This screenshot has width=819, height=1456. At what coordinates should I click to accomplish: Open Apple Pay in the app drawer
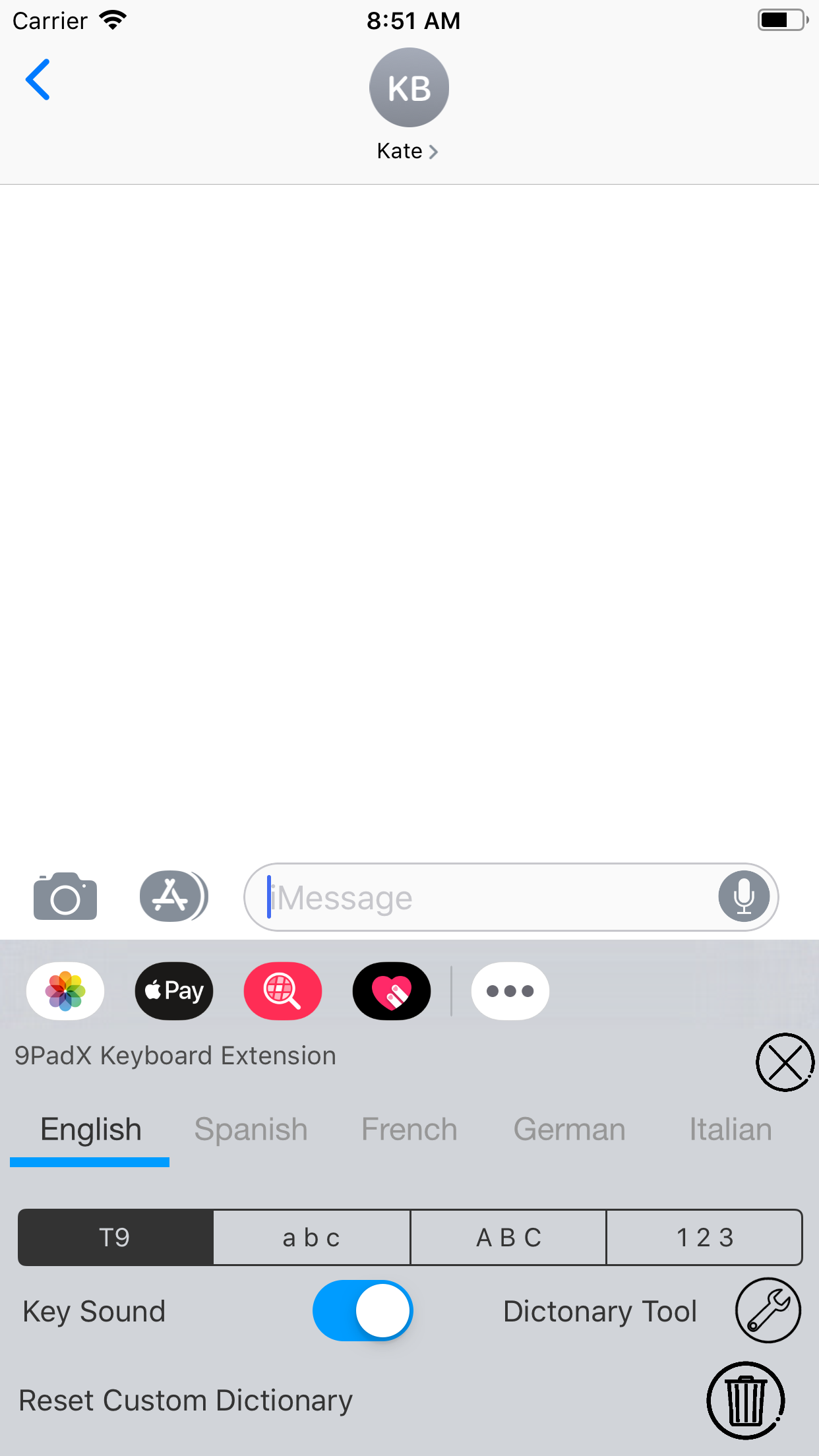(173, 991)
